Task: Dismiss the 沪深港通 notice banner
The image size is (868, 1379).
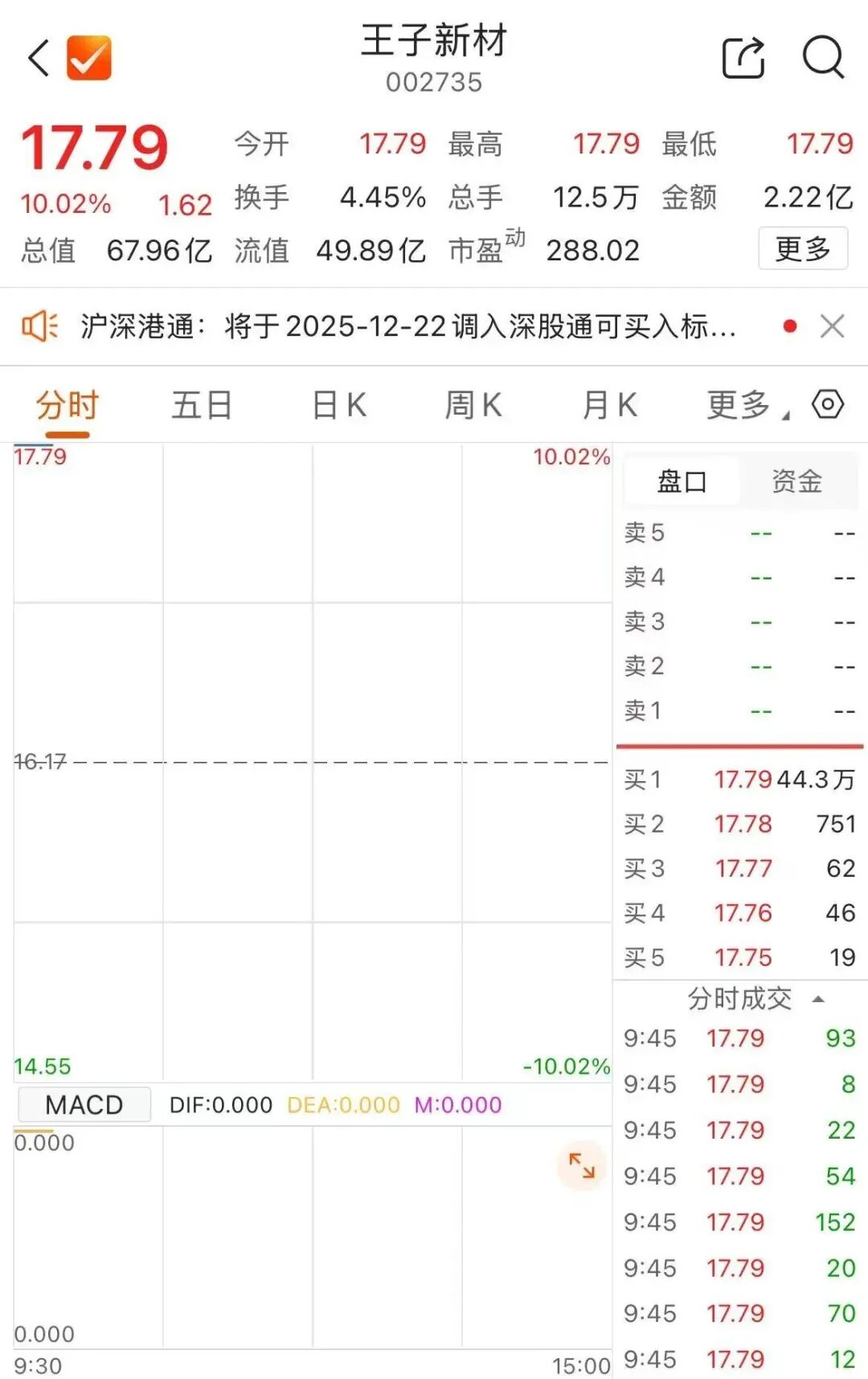Action: point(832,326)
